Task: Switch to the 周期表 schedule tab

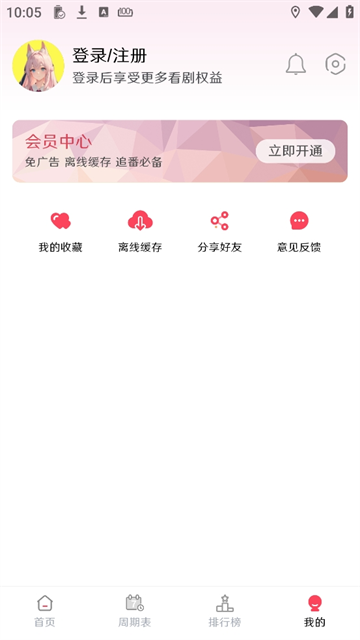Action: (135, 611)
